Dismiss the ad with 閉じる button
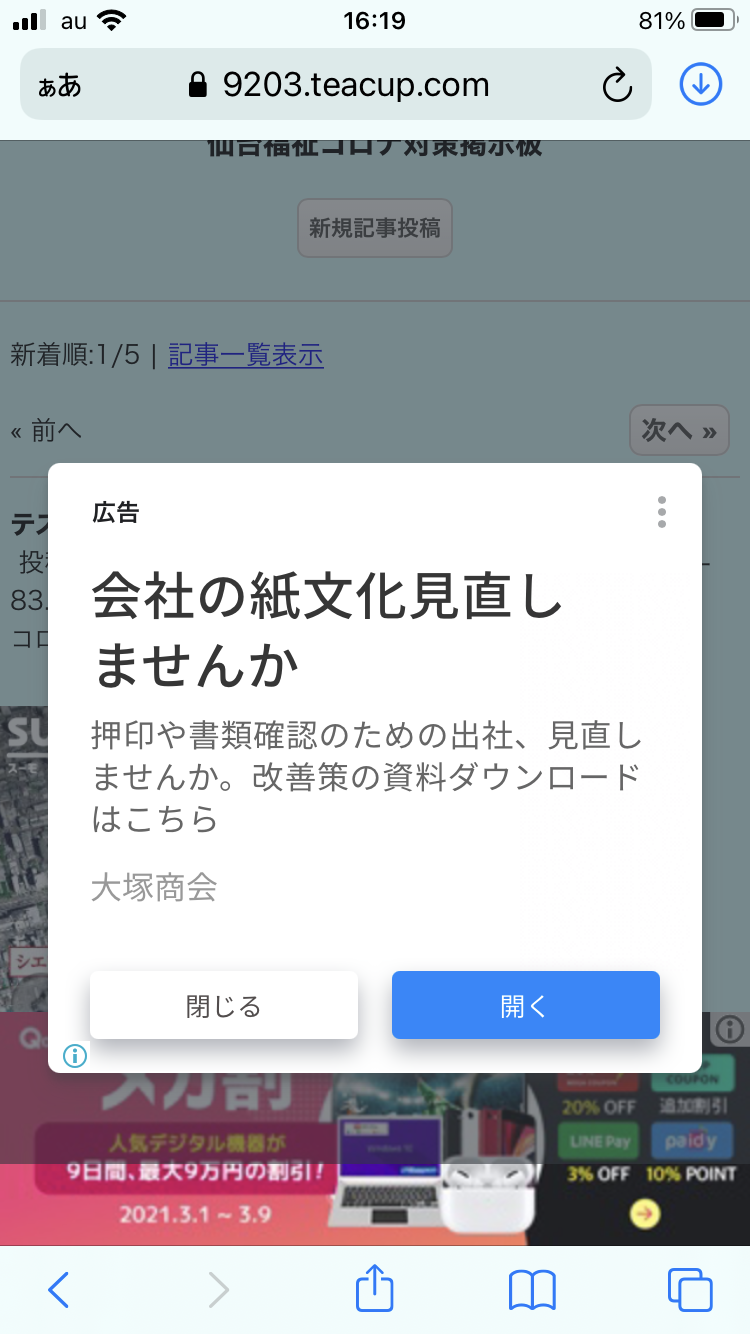The width and height of the screenshot is (750, 1334). [x=224, y=1005]
